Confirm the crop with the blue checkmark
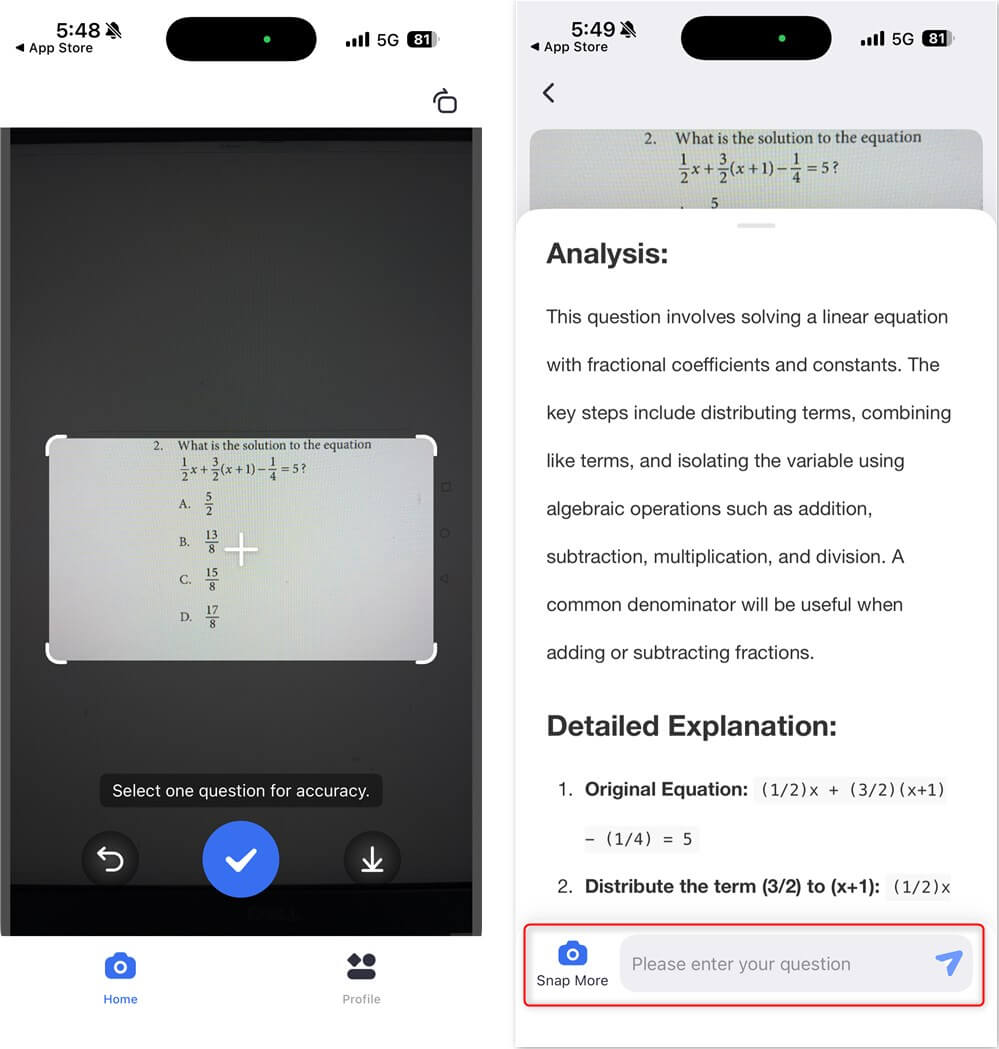This screenshot has width=999, height=1049. pyautogui.click(x=240, y=859)
